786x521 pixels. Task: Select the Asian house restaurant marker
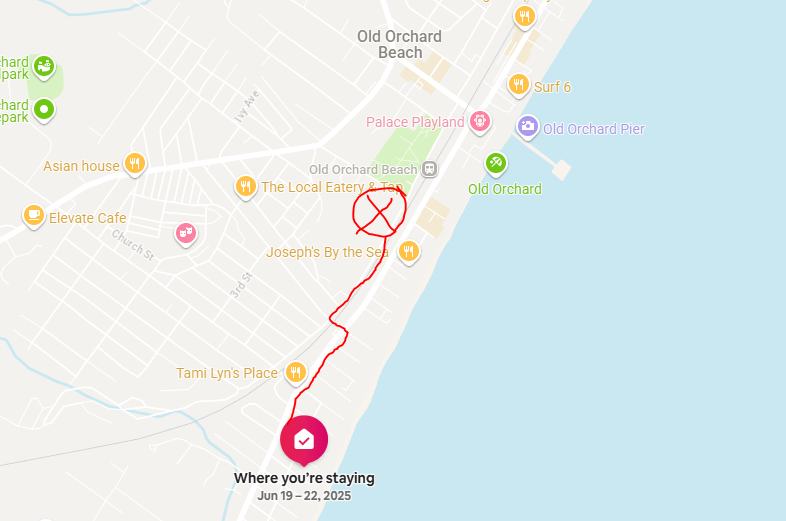tap(135, 164)
